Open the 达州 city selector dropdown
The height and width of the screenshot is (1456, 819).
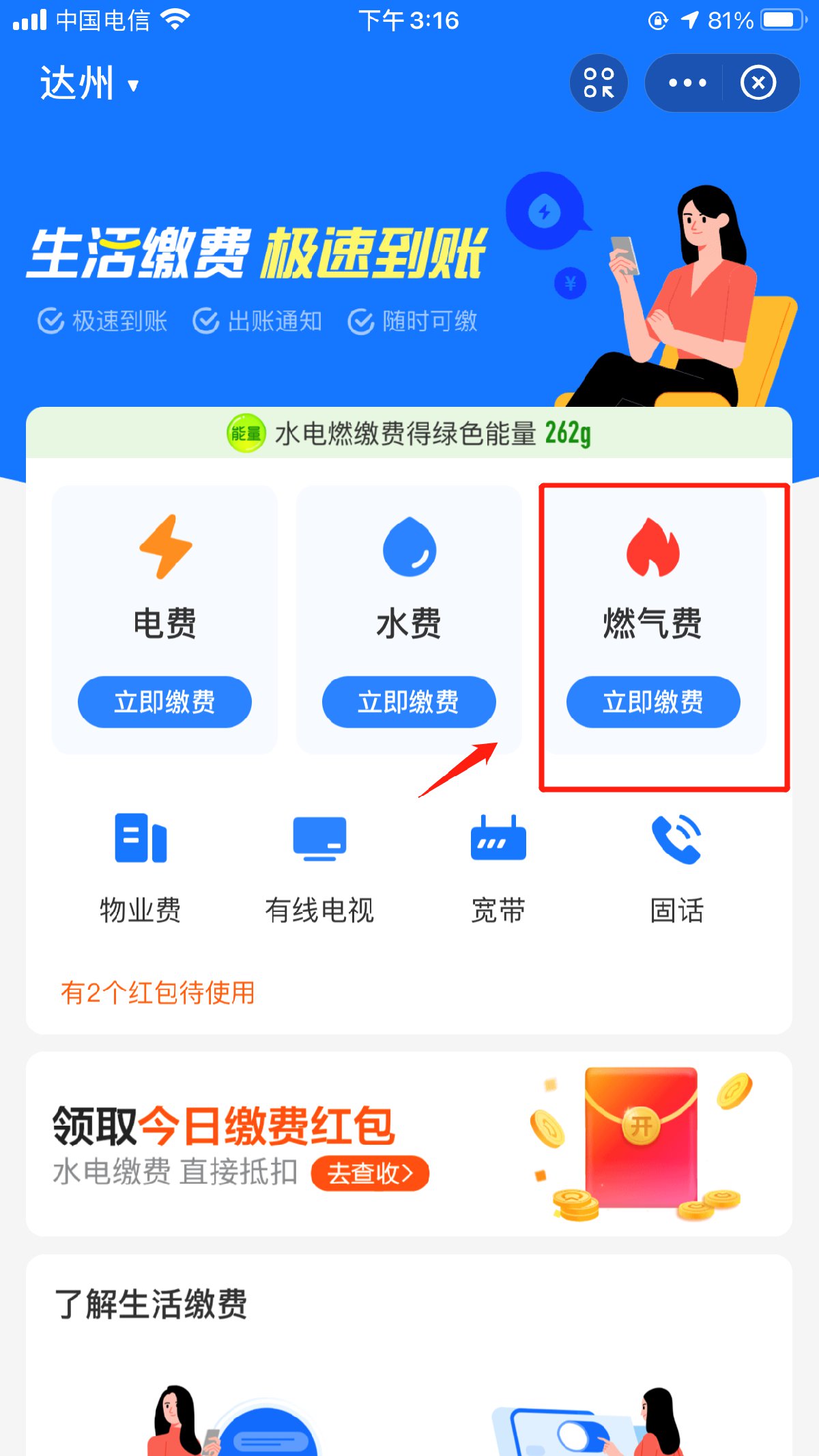pos(89,84)
